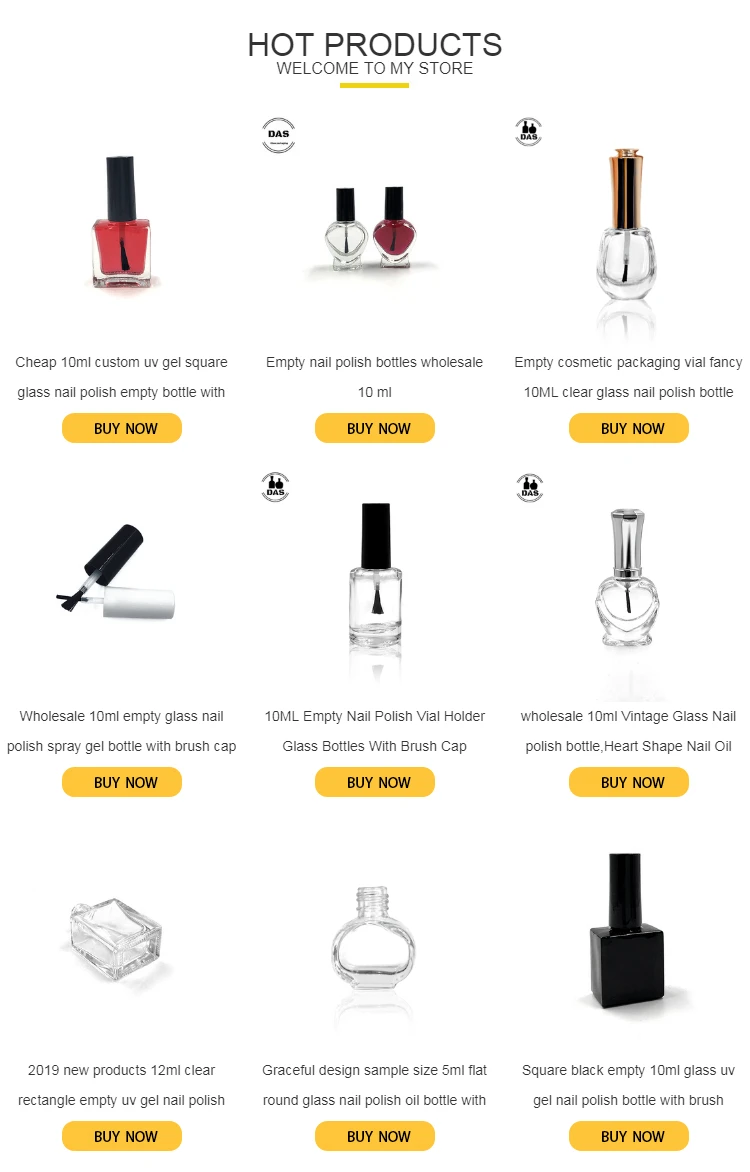
Task: Open the red square nail polish bottle image
Action: point(121,223)
